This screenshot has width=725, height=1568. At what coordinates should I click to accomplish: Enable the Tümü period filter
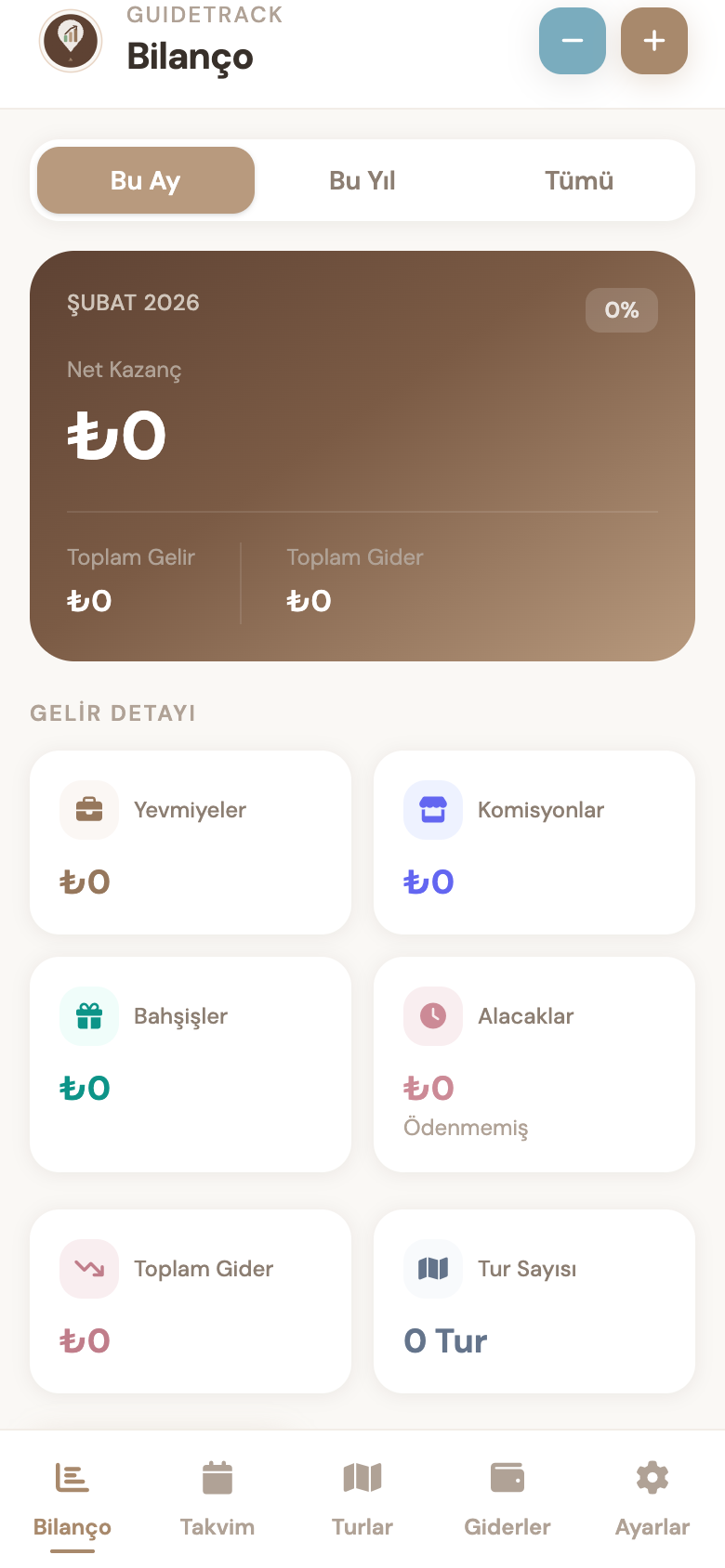[x=578, y=180]
